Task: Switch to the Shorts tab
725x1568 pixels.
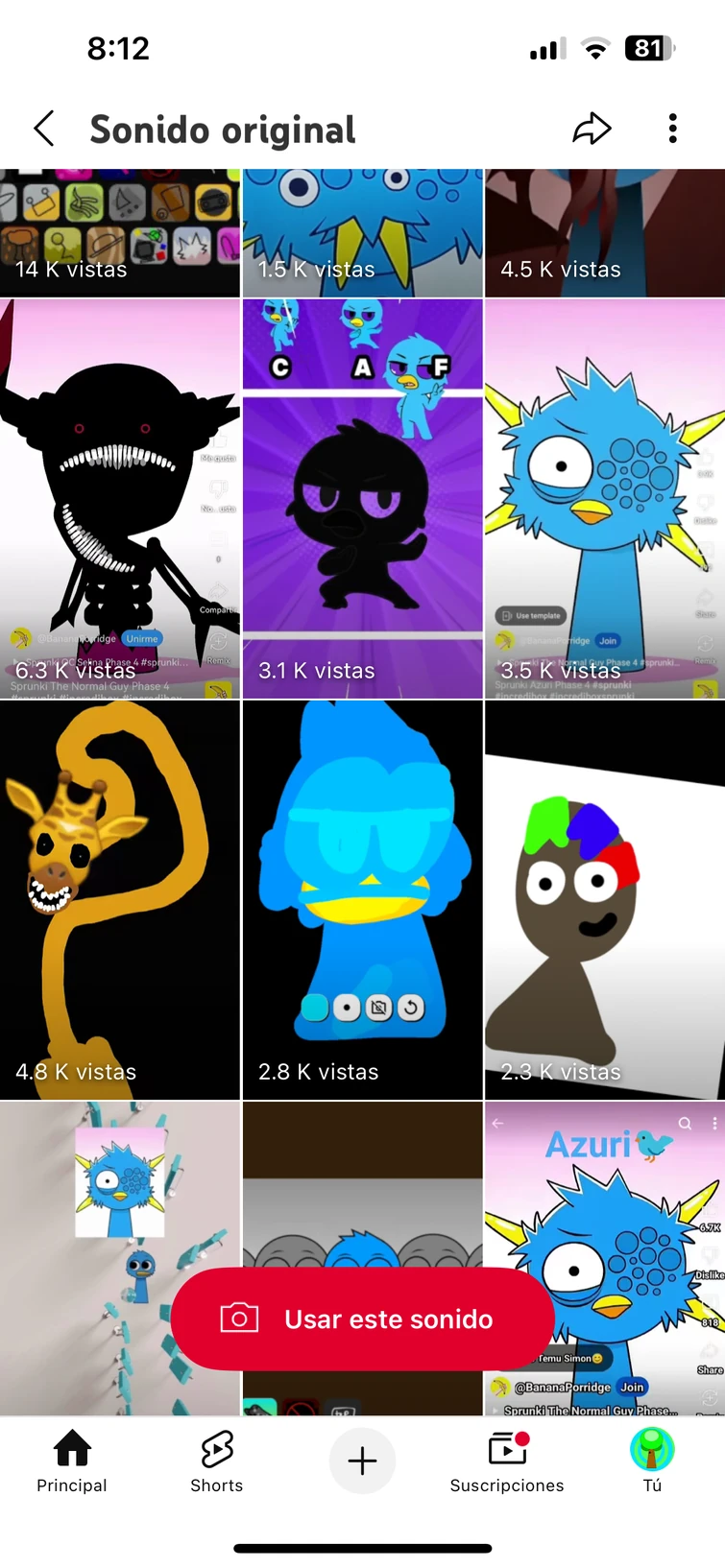Action: [217, 1461]
